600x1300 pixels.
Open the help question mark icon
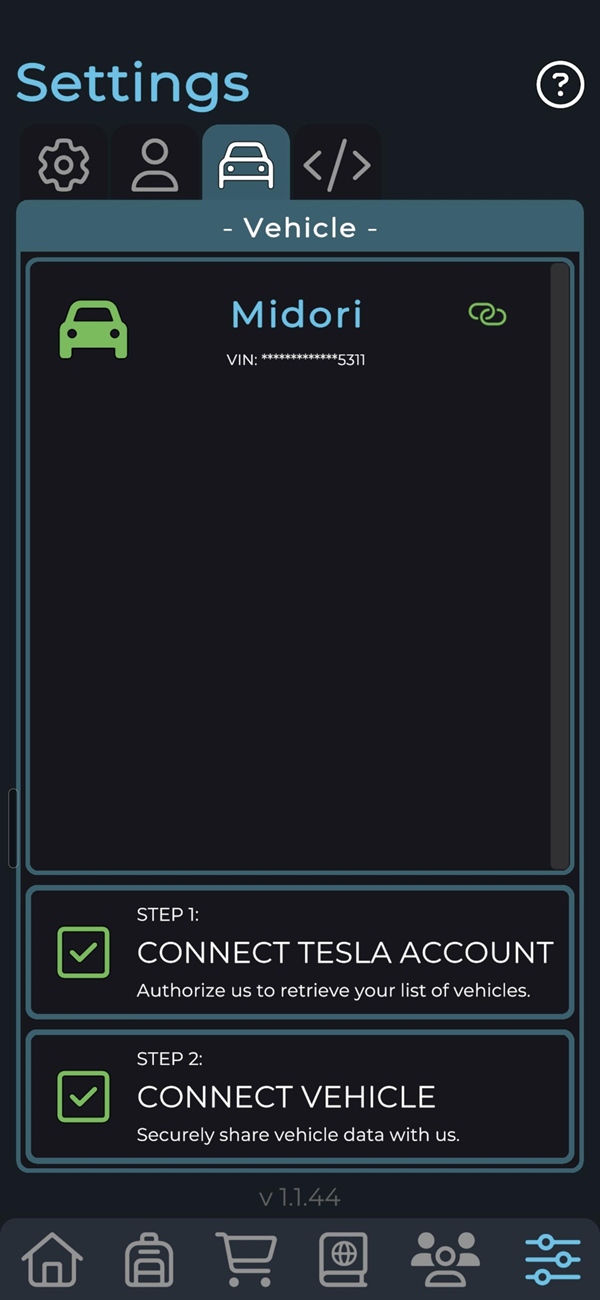pos(560,85)
